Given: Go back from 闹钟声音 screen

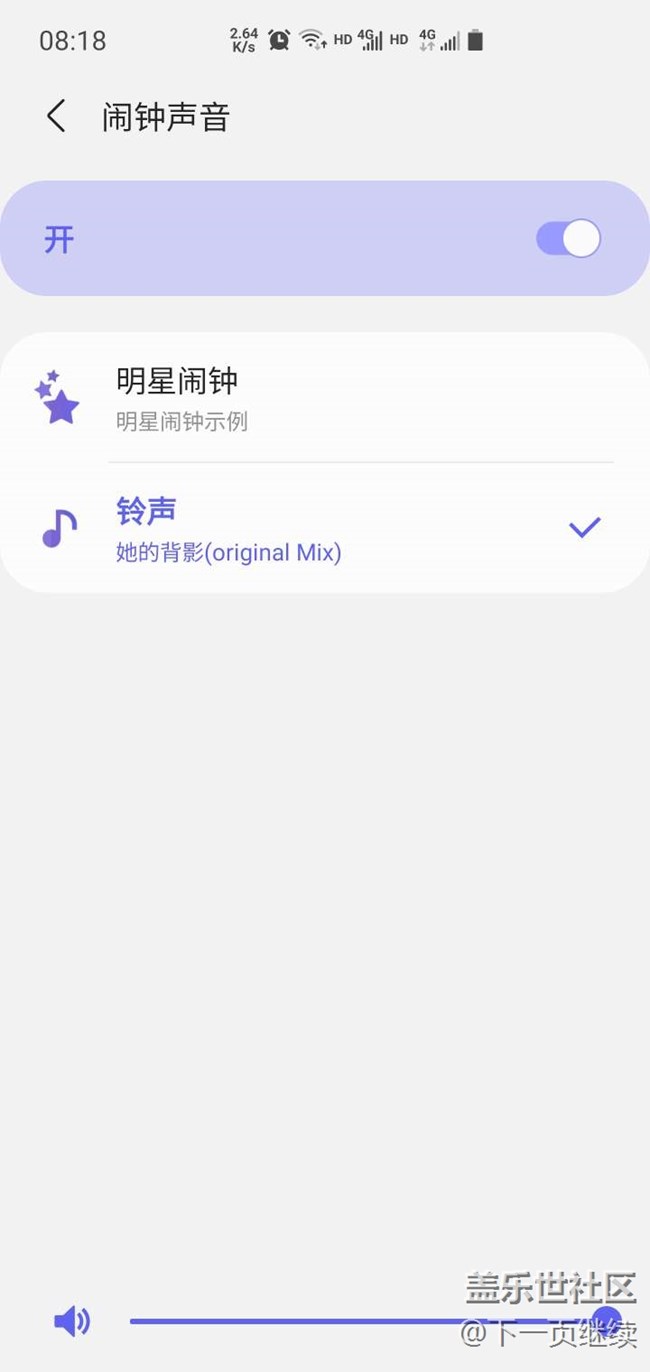Looking at the screenshot, I should tap(56, 117).
